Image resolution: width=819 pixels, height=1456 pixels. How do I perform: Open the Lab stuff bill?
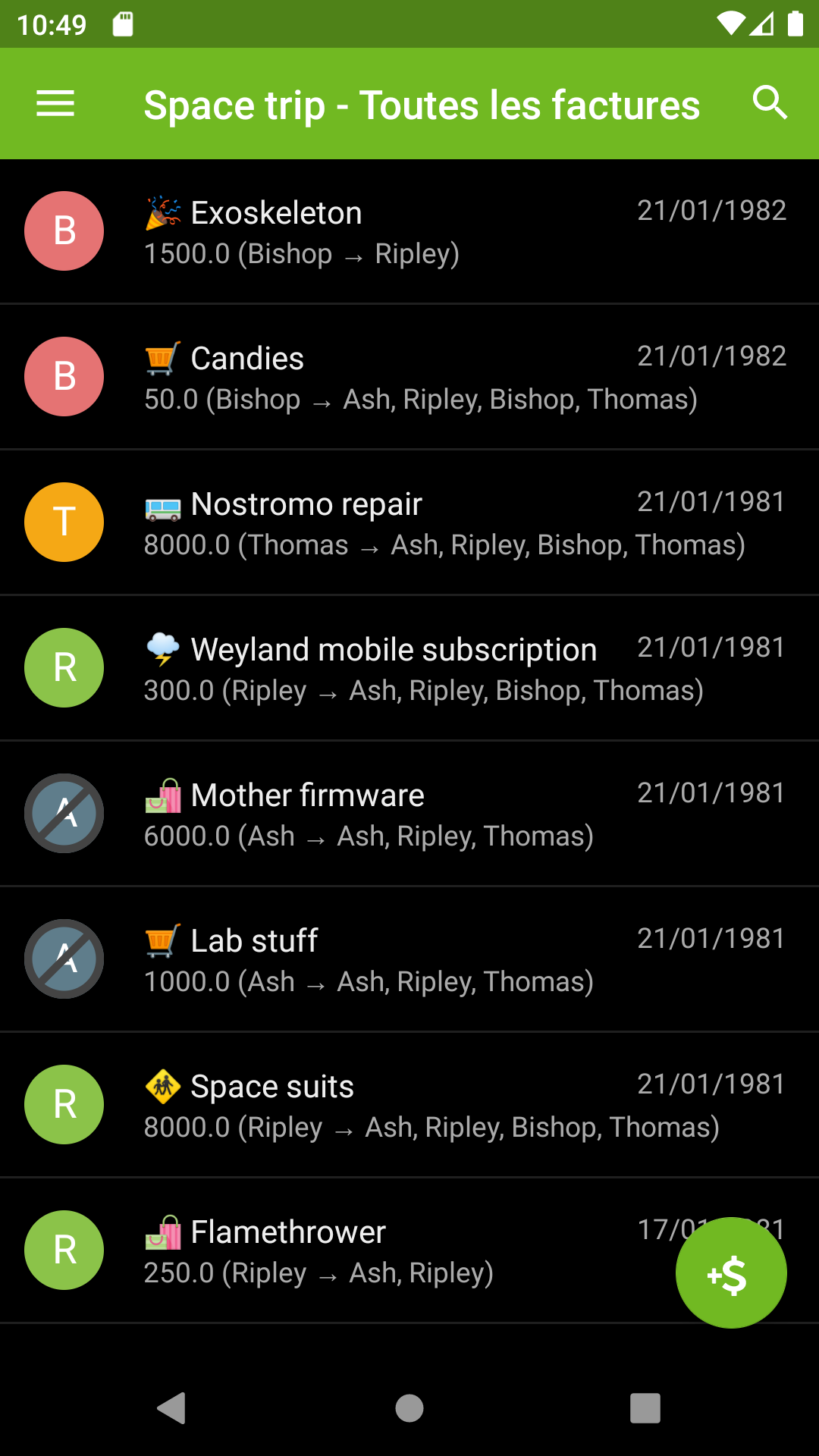409,959
